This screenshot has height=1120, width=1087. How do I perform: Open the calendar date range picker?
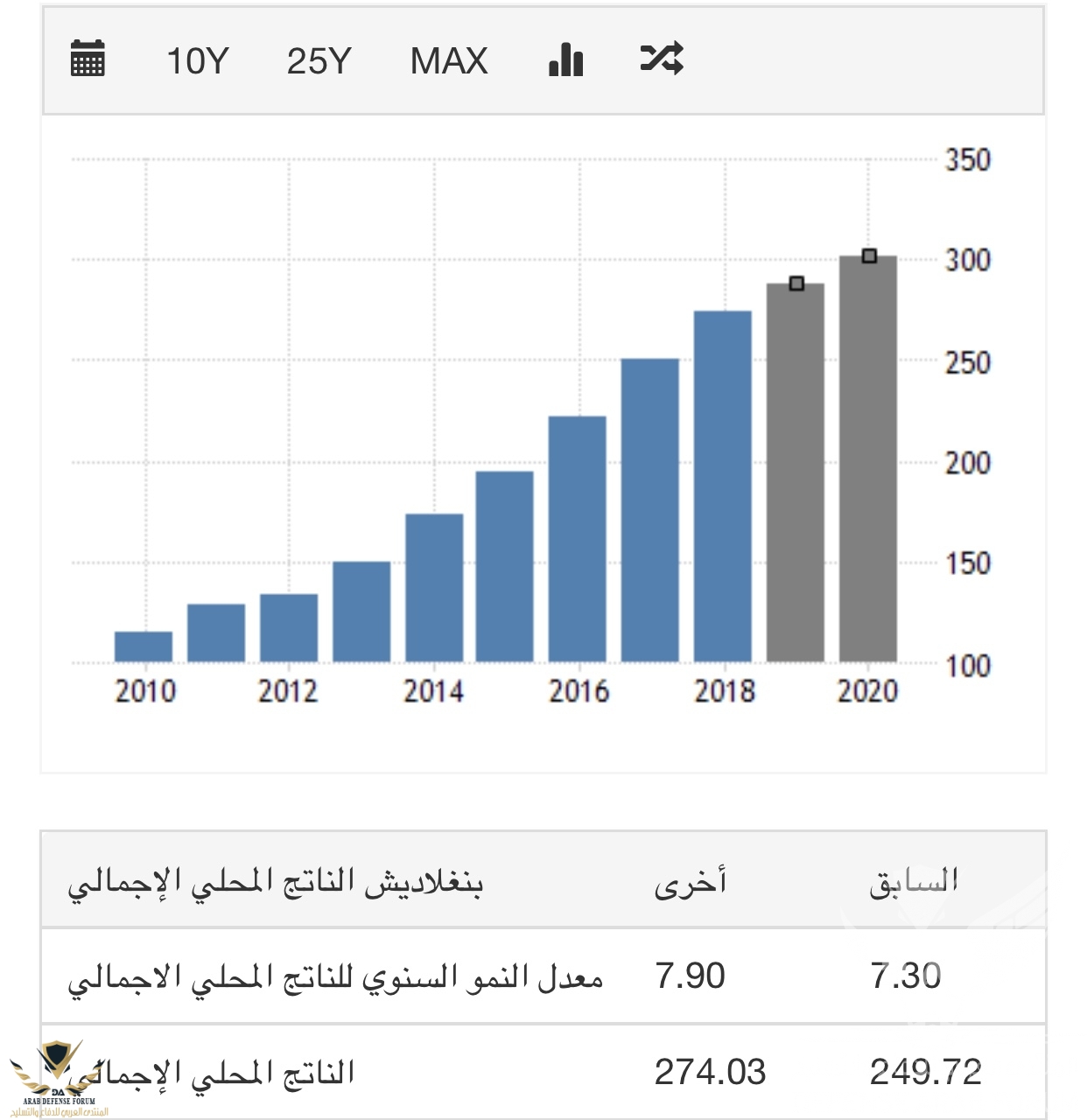pos(88,59)
